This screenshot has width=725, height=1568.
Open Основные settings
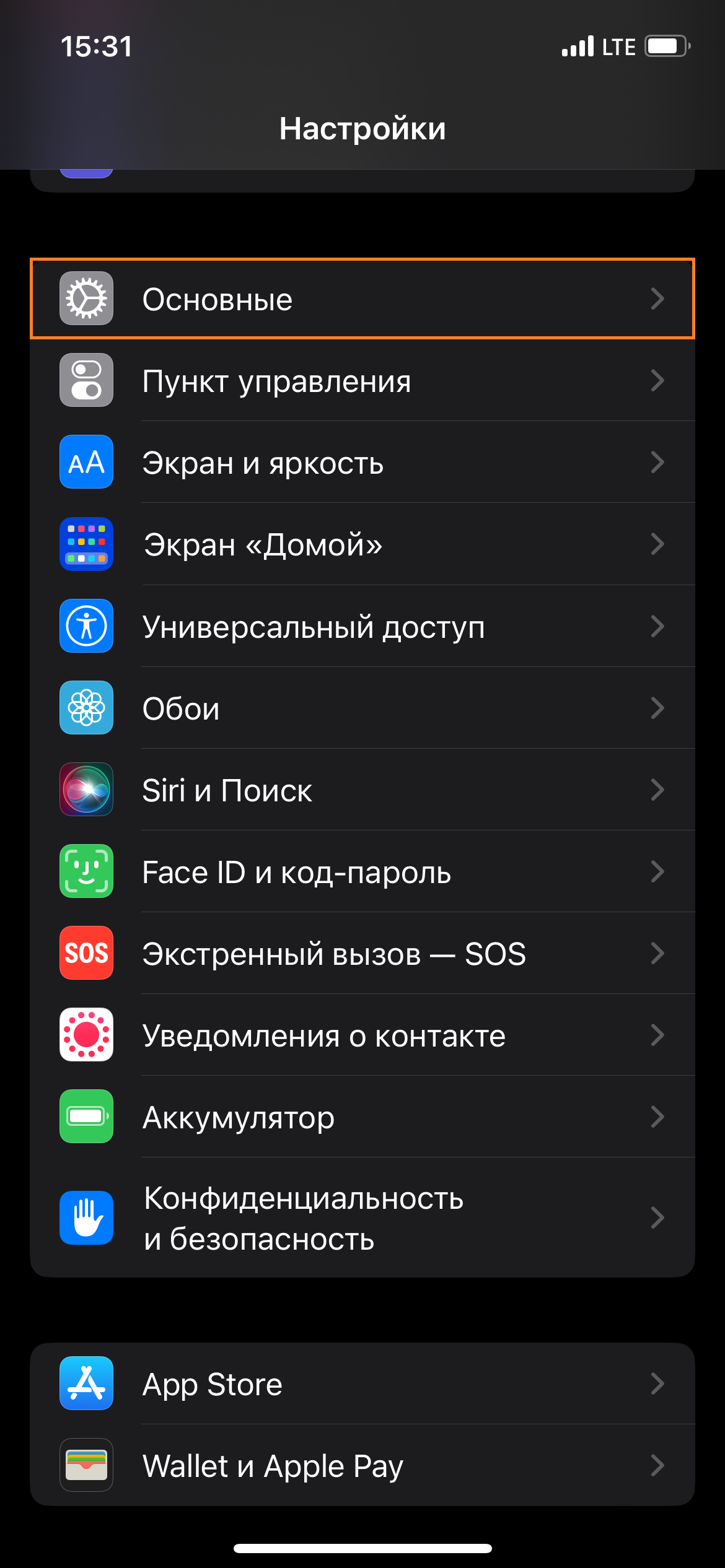point(362,299)
